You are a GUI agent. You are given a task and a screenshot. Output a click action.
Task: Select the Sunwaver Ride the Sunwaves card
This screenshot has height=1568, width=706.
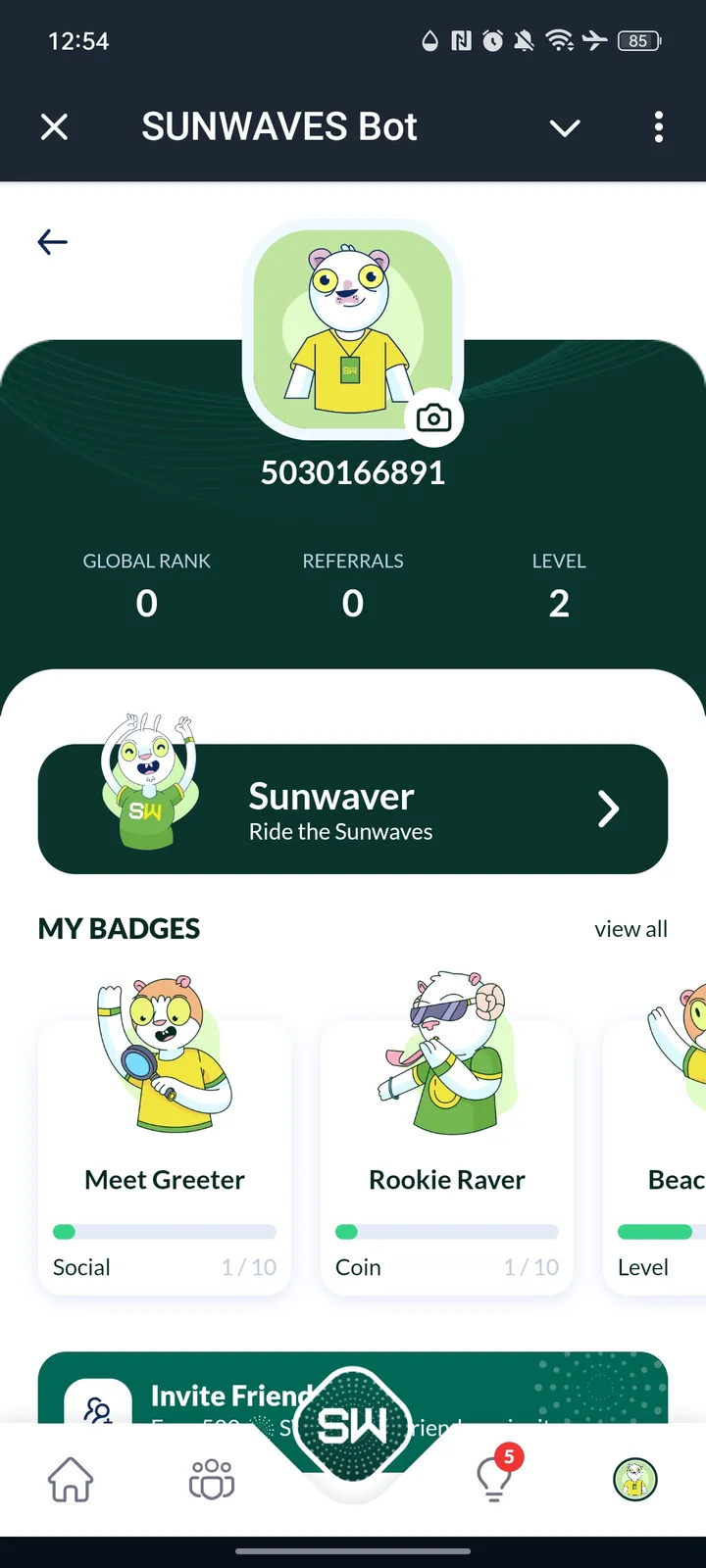pyautogui.click(x=353, y=808)
